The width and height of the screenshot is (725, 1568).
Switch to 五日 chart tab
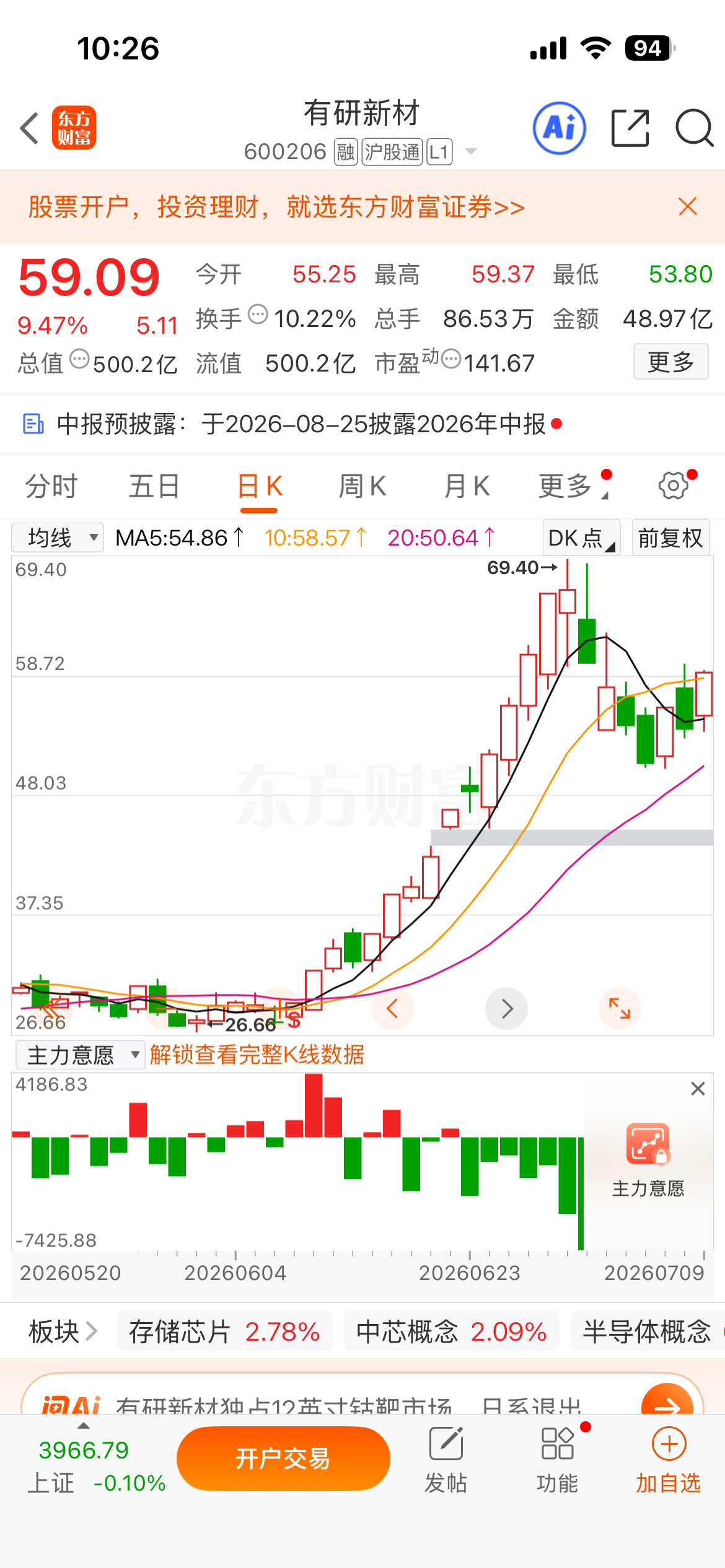tap(154, 486)
